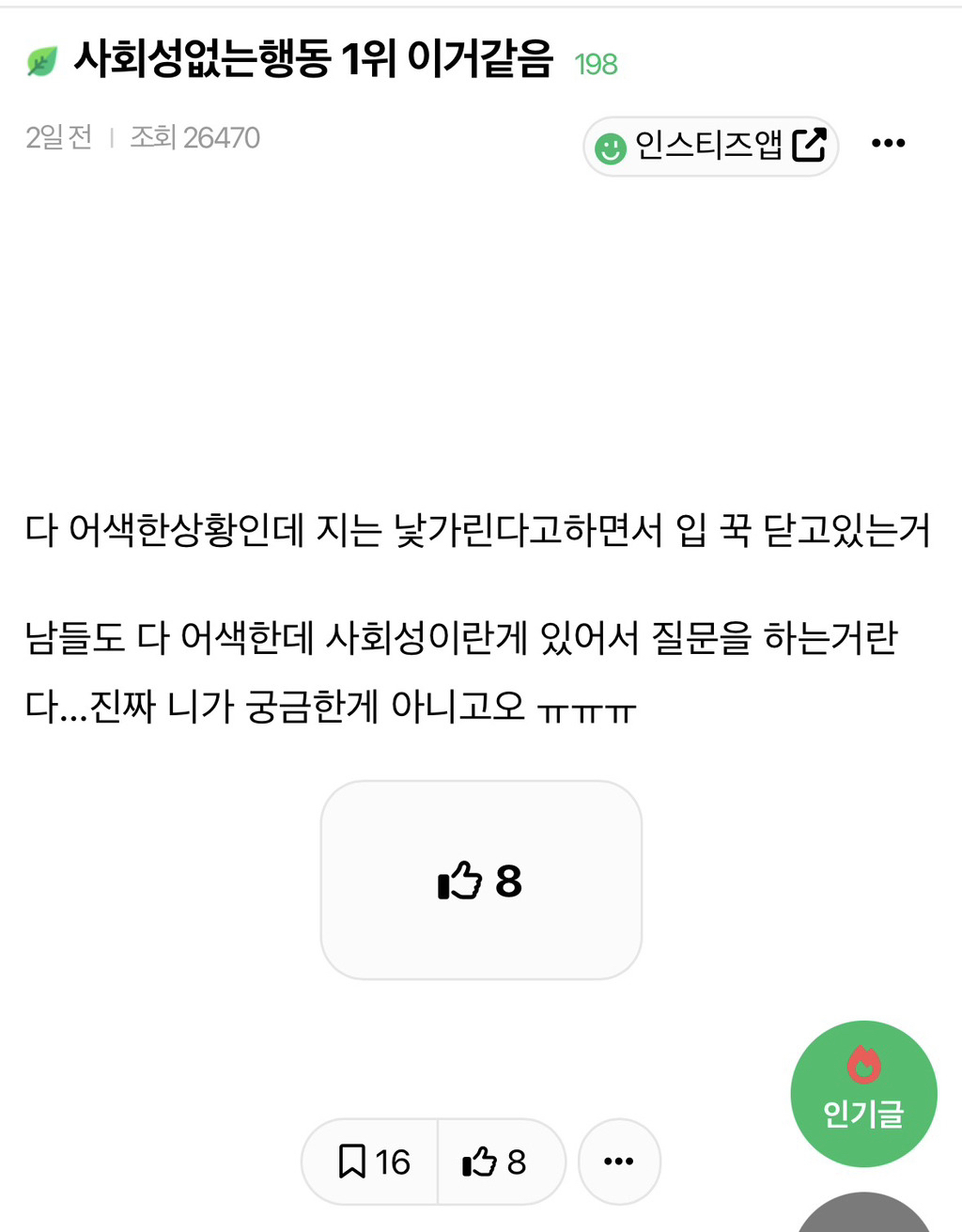Expand the top-right ellipsis options menu
Viewport: 962px width, 1232px height.
(888, 143)
